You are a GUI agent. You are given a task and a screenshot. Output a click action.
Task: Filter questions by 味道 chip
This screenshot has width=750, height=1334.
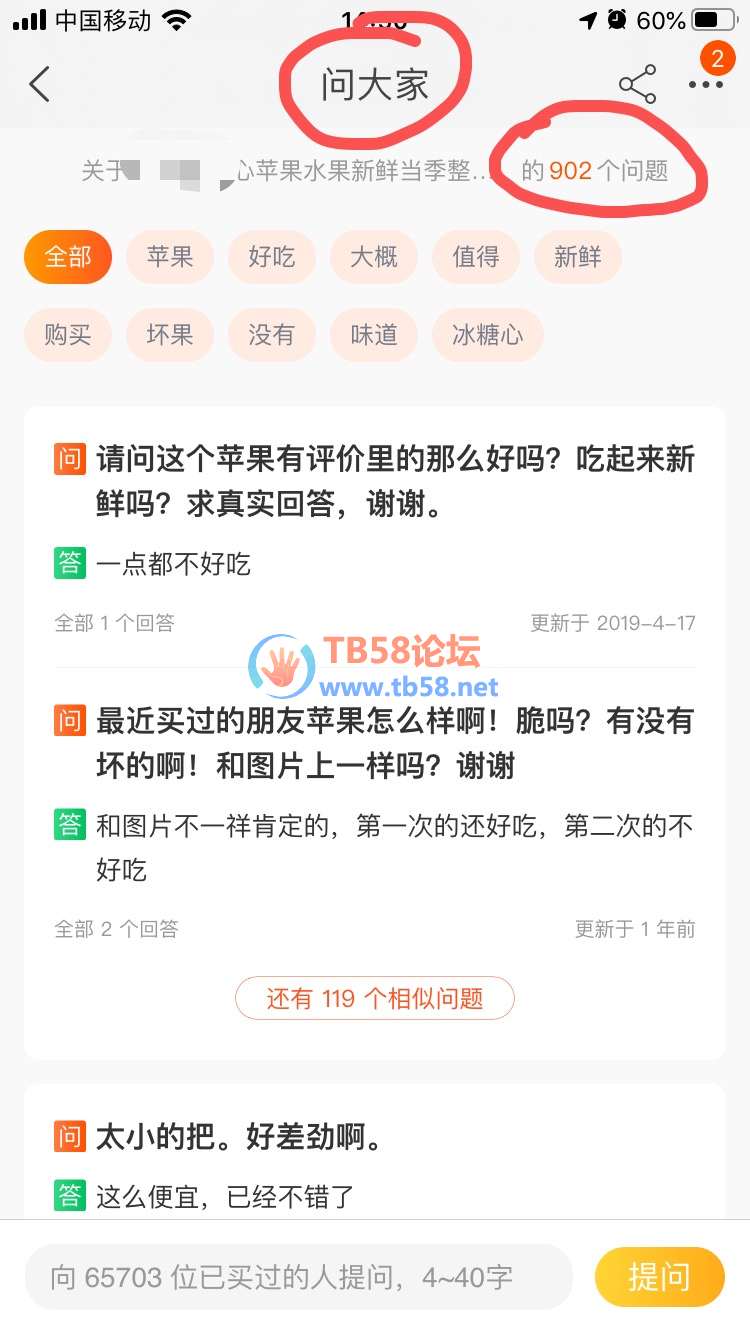point(374,334)
